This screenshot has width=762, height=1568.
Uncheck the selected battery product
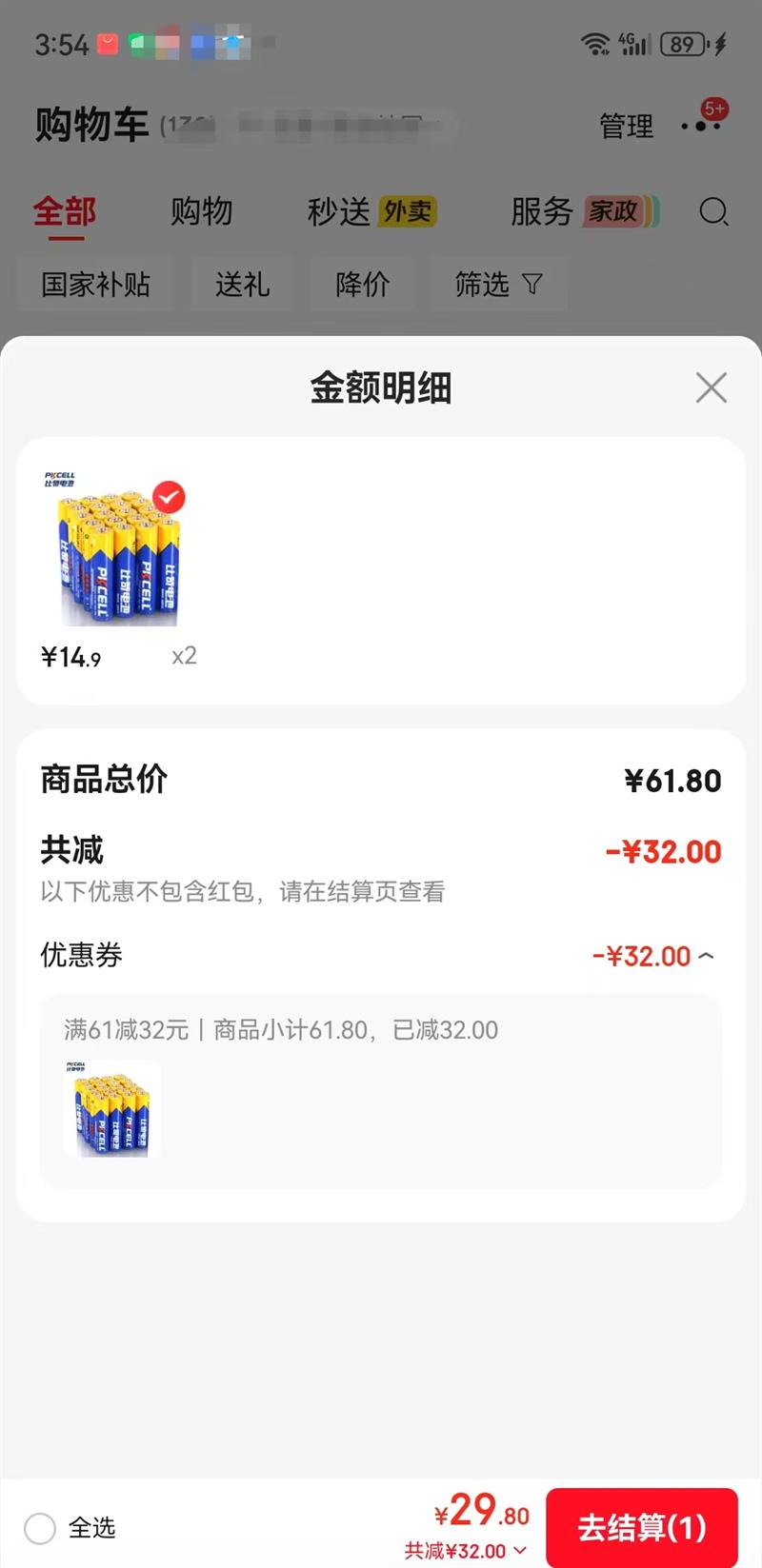[170, 497]
